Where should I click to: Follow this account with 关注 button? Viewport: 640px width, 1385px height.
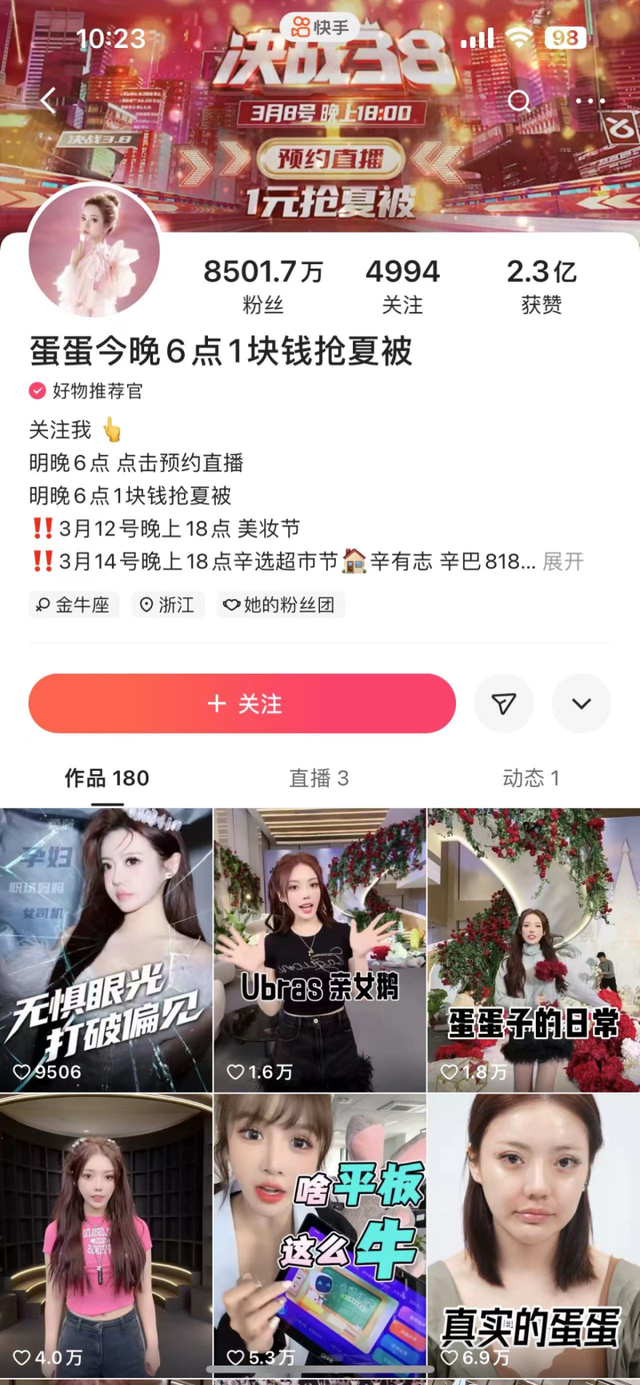pos(242,704)
